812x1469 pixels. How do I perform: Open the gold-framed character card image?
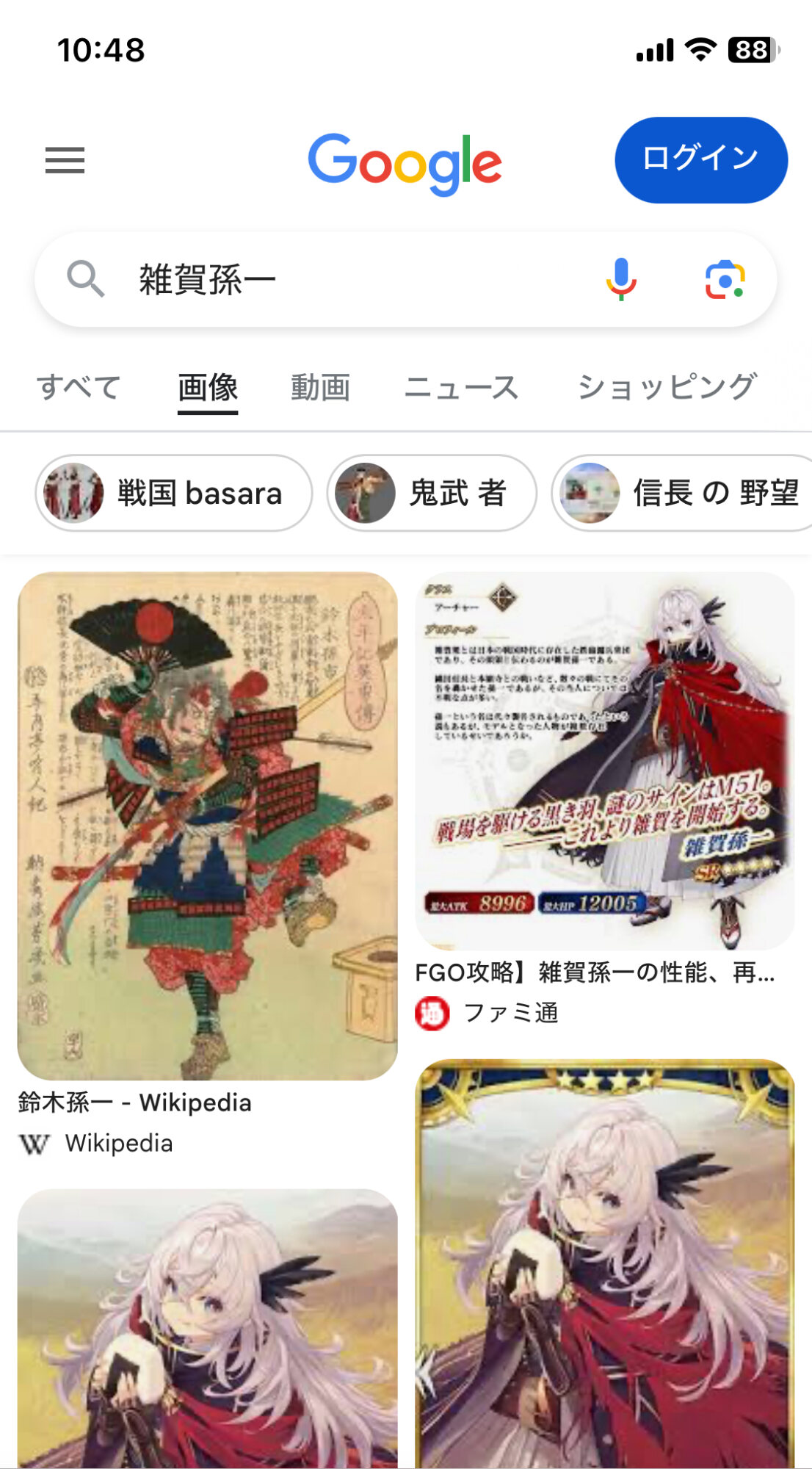tap(605, 1263)
